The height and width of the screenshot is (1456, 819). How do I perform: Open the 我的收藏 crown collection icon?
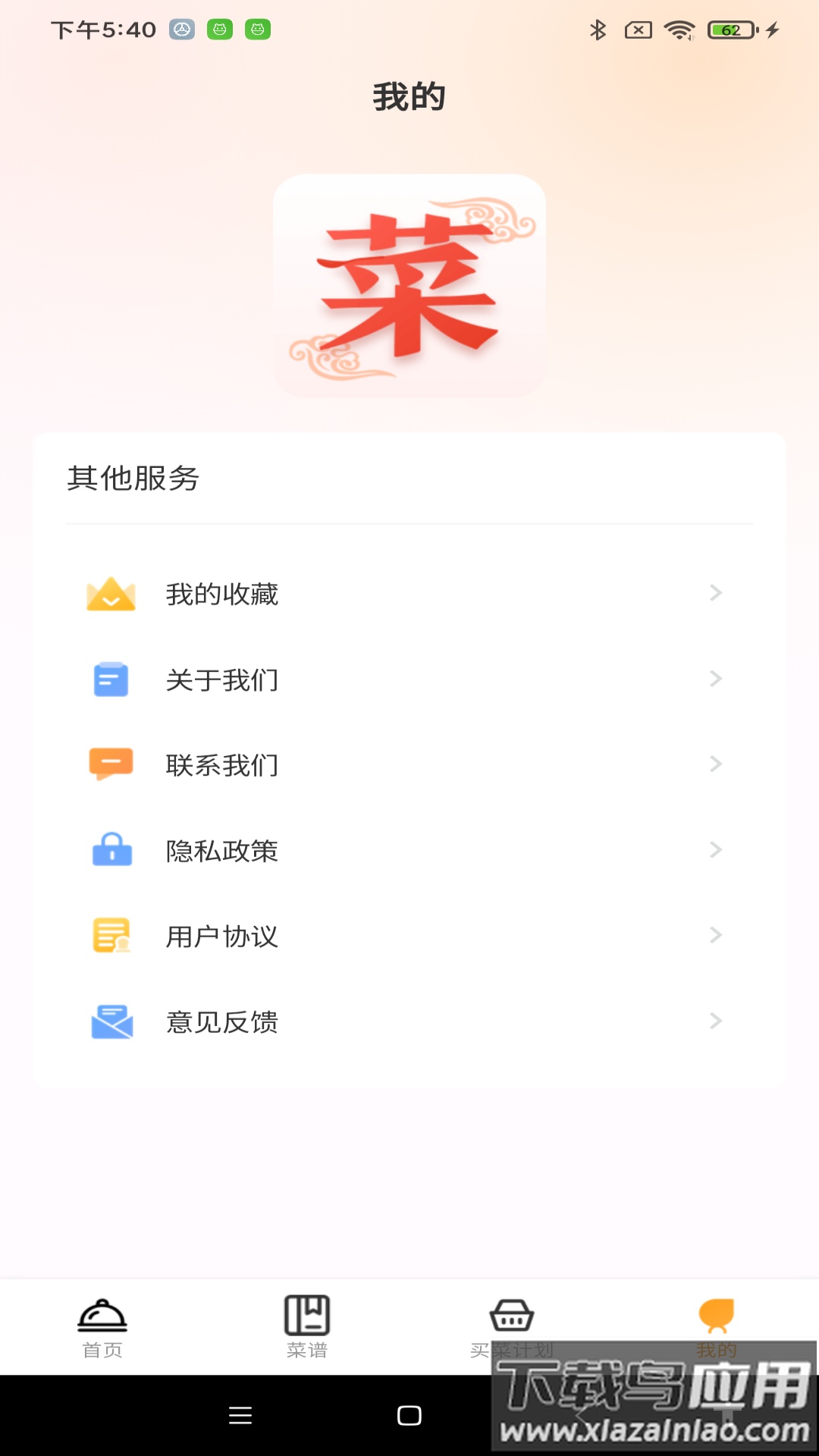(x=111, y=595)
